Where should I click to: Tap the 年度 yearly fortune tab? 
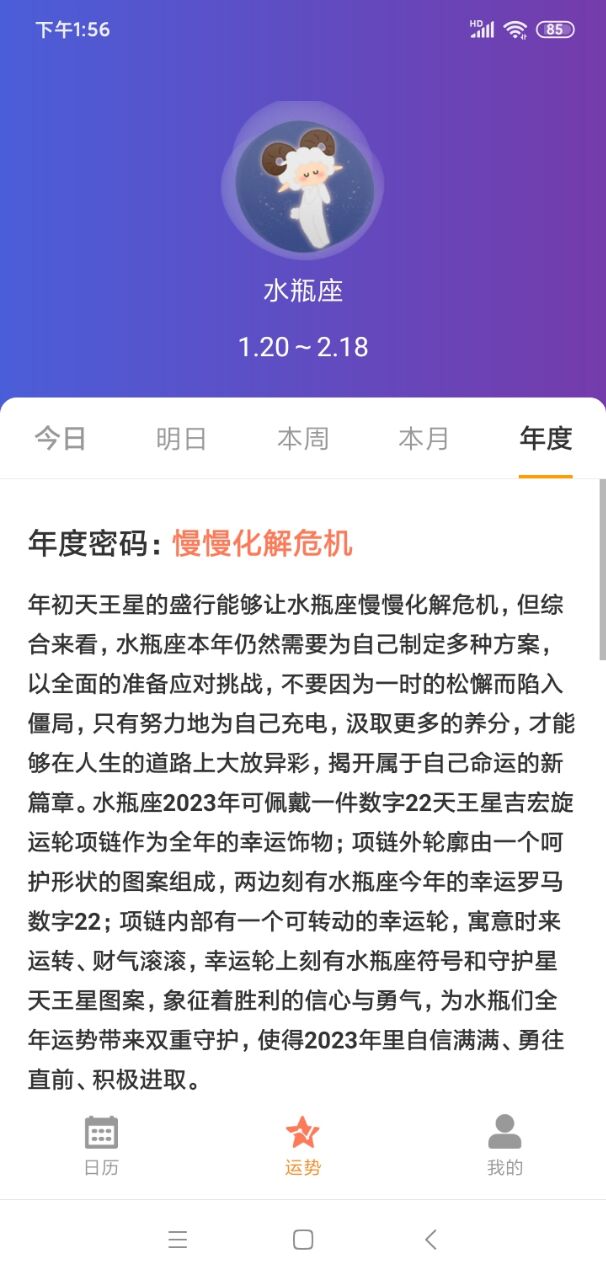pos(545,439)
